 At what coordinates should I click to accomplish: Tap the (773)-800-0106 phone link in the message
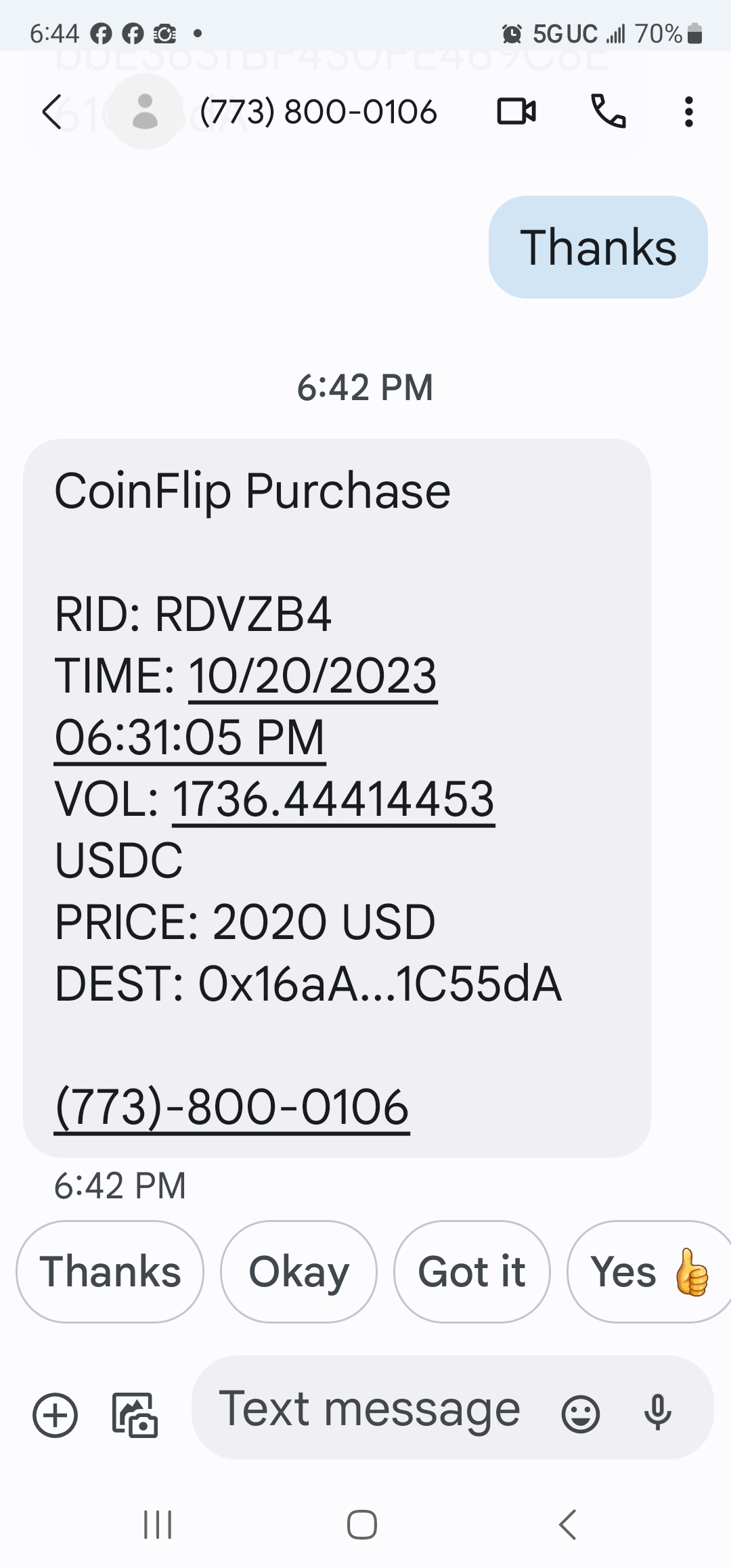pos(231,1108)
